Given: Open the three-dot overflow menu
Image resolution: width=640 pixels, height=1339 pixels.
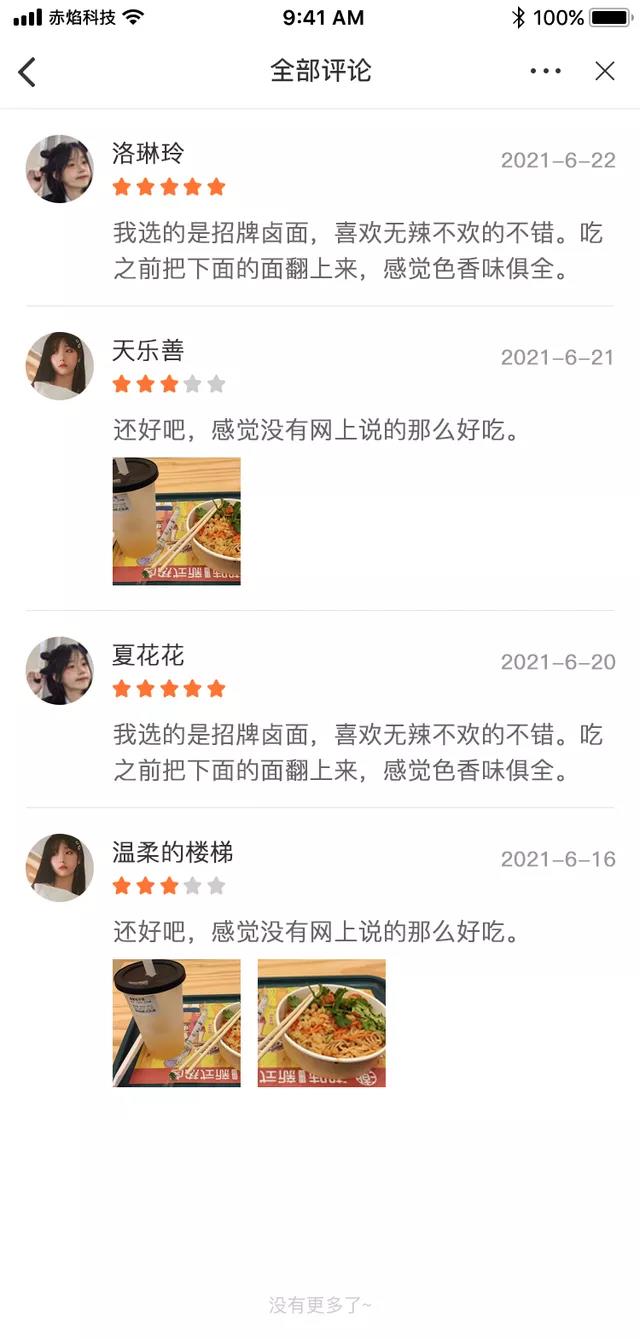Looking at the screenshot, I should click(546, 71).
